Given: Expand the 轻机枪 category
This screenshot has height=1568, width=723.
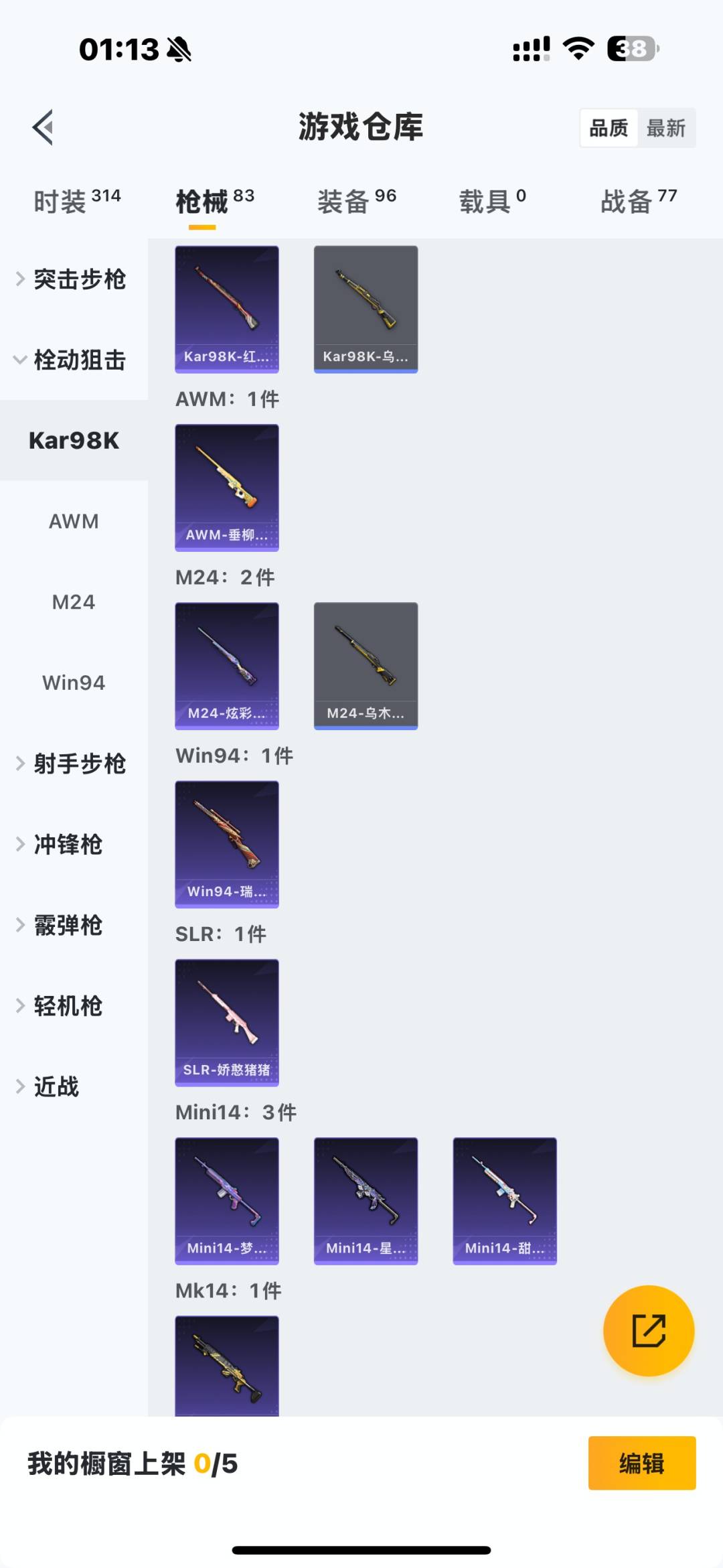Looking at the screenshot, I should tap(67, 1006).
